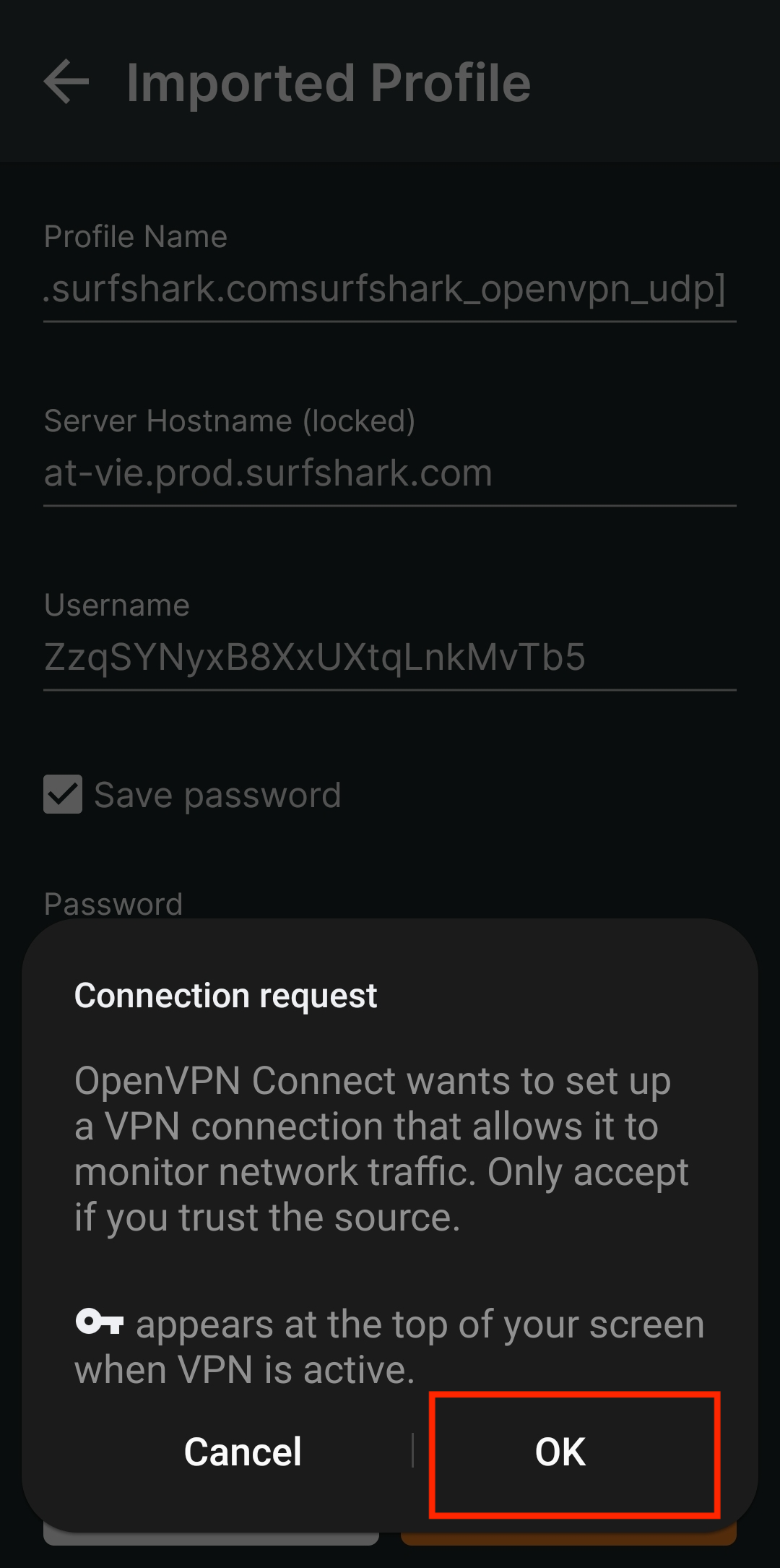Go back from Imported Profile

tap(66, 82)
